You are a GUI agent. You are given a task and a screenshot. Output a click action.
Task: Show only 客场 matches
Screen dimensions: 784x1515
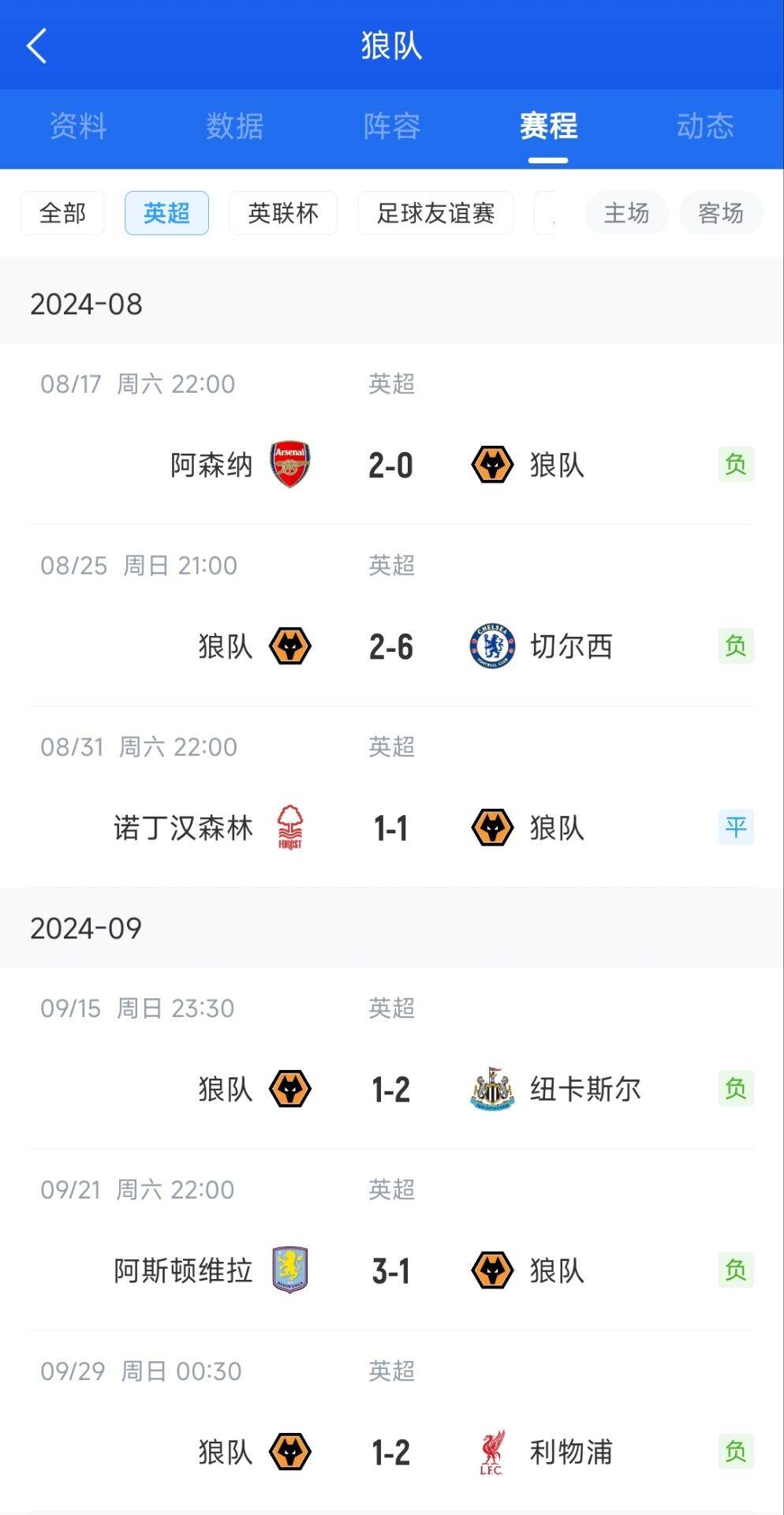[721, 213]
